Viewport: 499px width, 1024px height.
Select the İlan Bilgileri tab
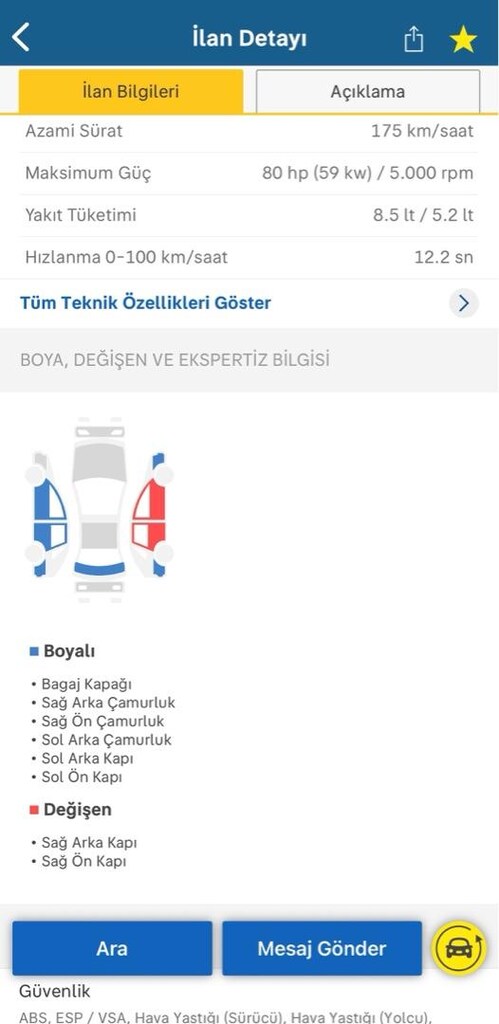(x=131, y=91)
